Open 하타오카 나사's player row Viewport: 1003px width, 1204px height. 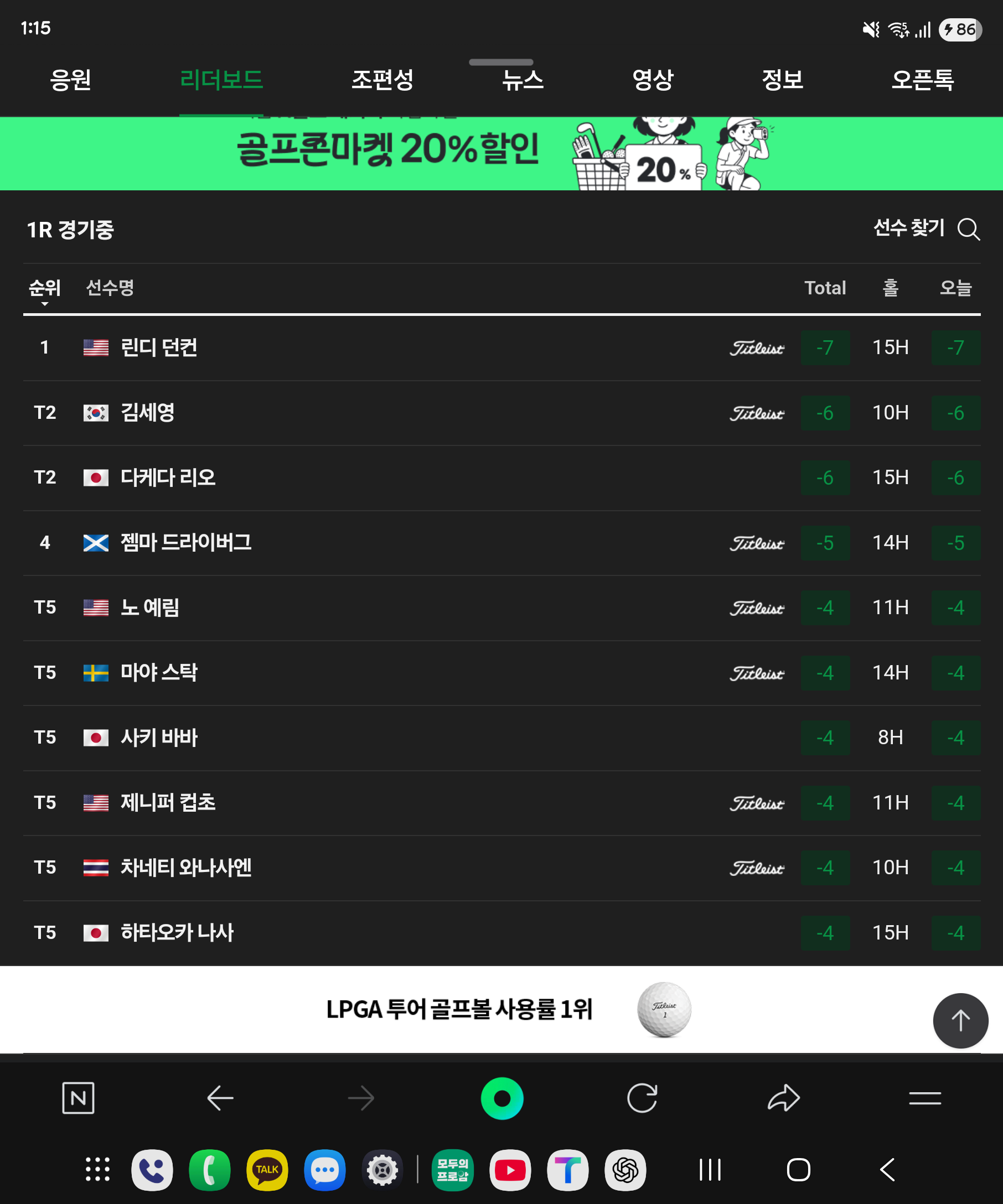pos(177,933)
